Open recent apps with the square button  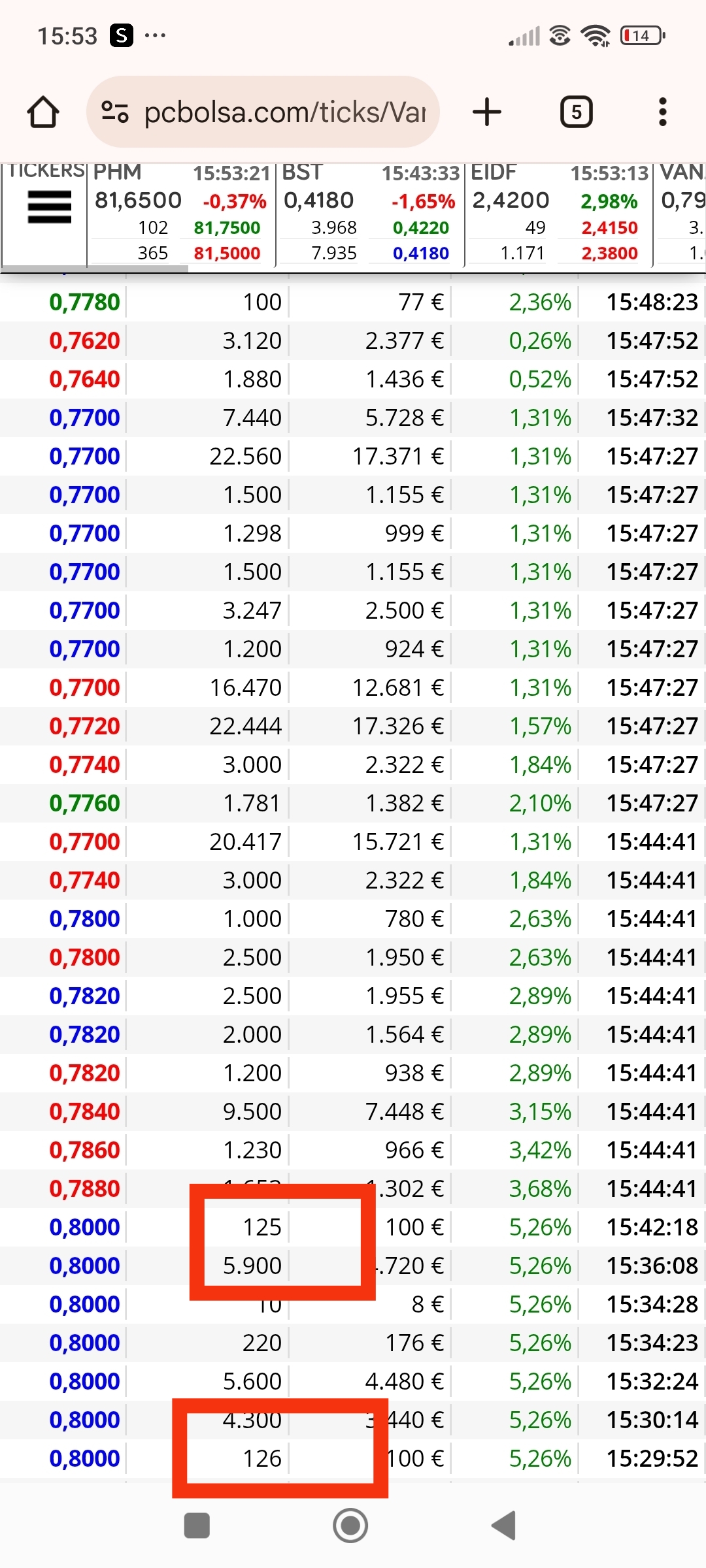(x=197, y=1526)
